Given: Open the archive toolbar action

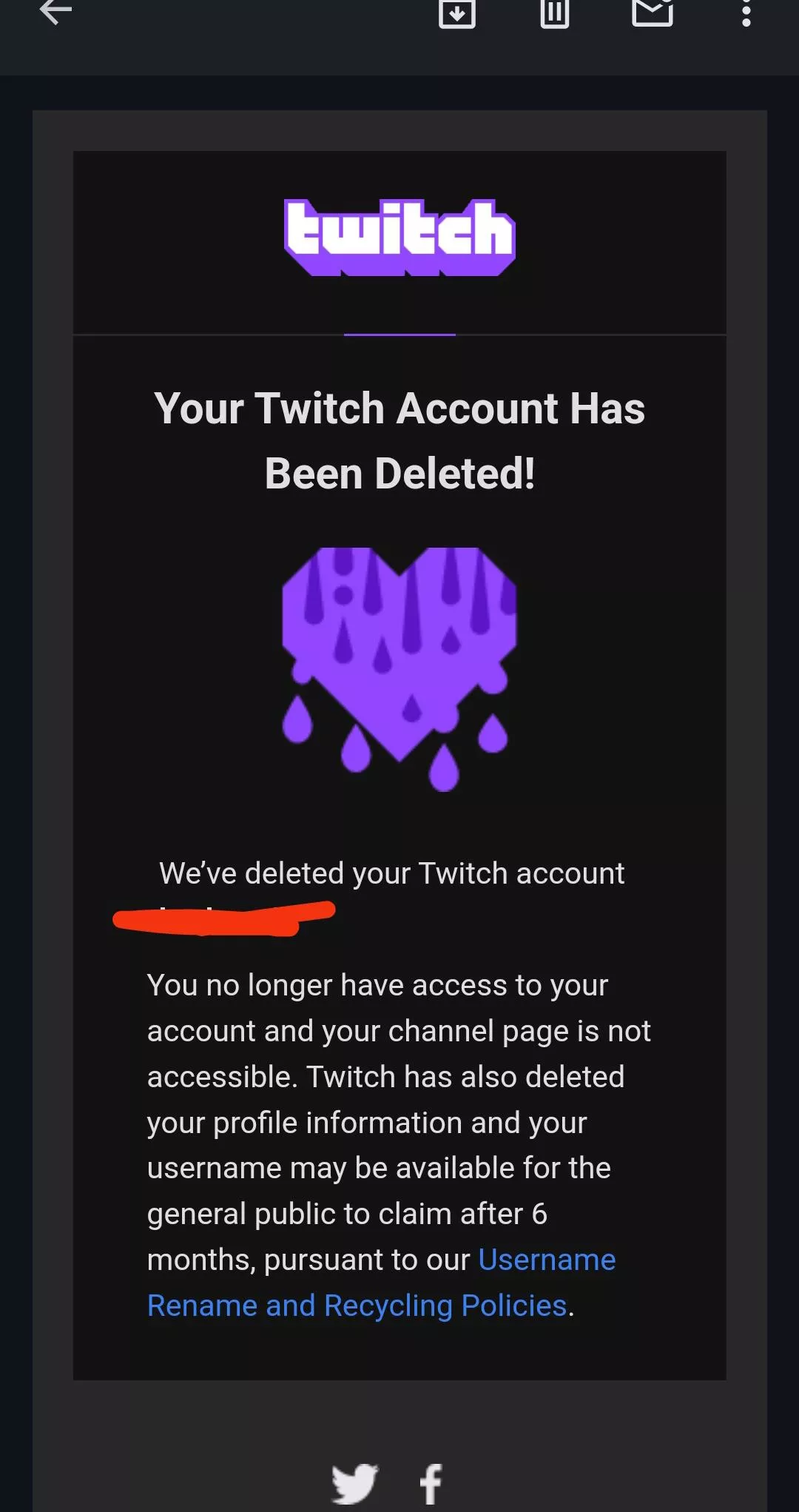Looking at the screenshot, I should (x=457, y=15).
